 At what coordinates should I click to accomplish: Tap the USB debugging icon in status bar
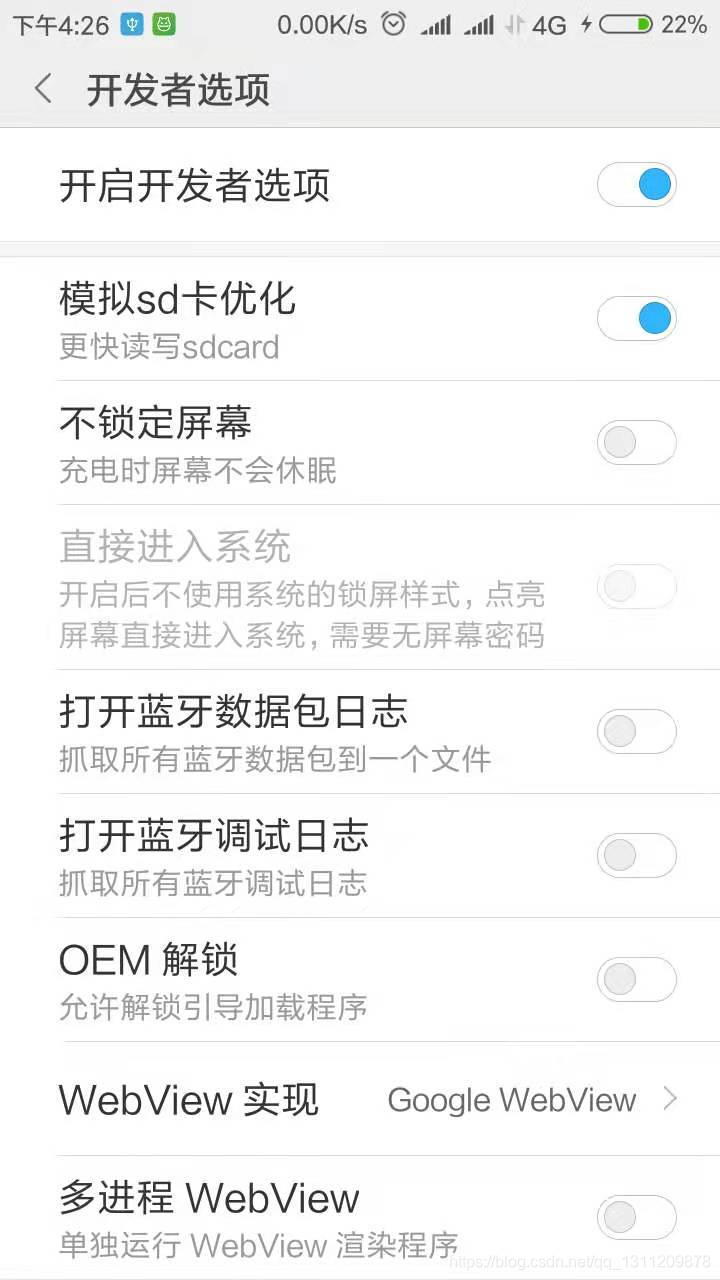131,23
